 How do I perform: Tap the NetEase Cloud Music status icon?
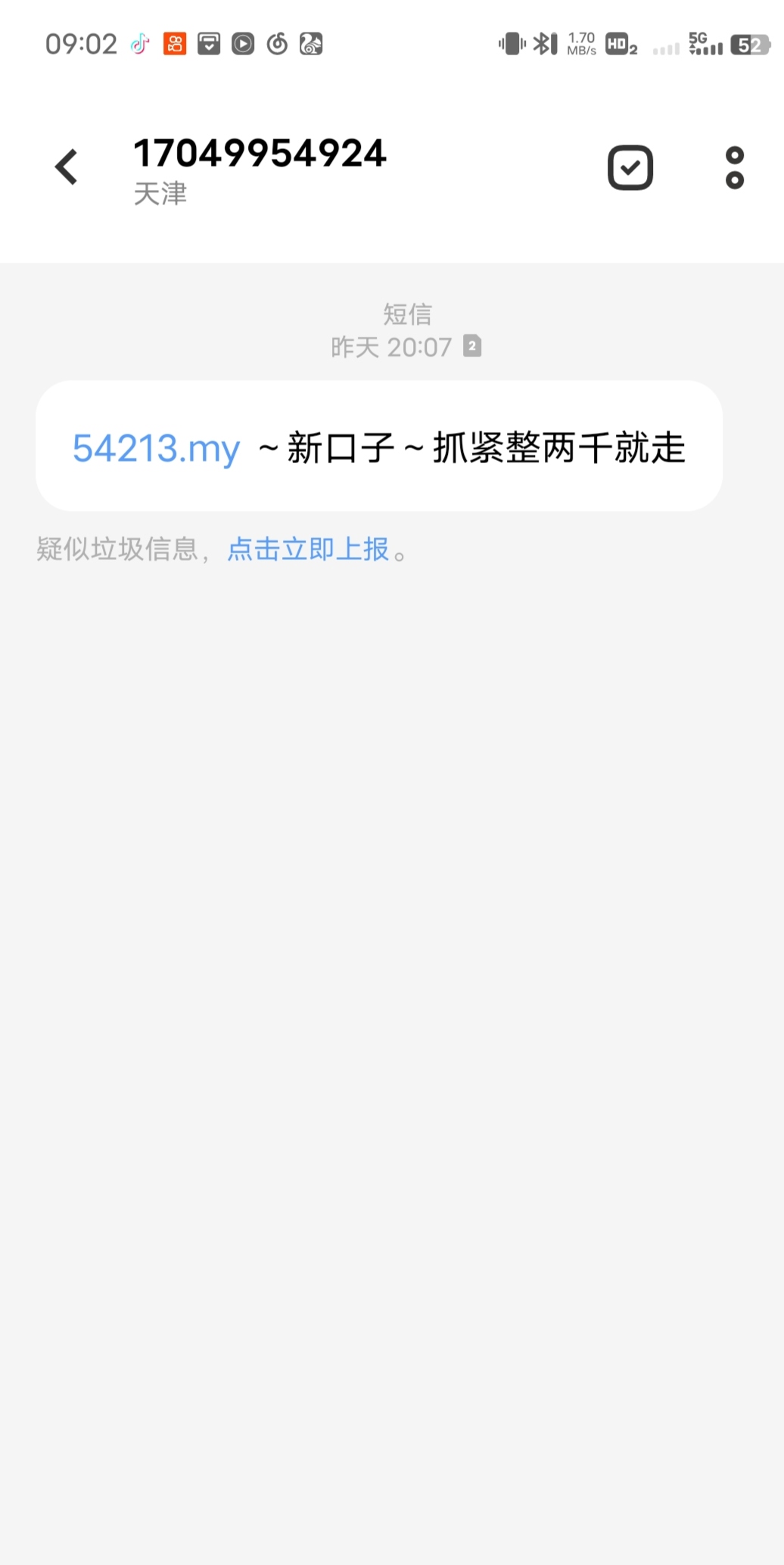(277, 44)
